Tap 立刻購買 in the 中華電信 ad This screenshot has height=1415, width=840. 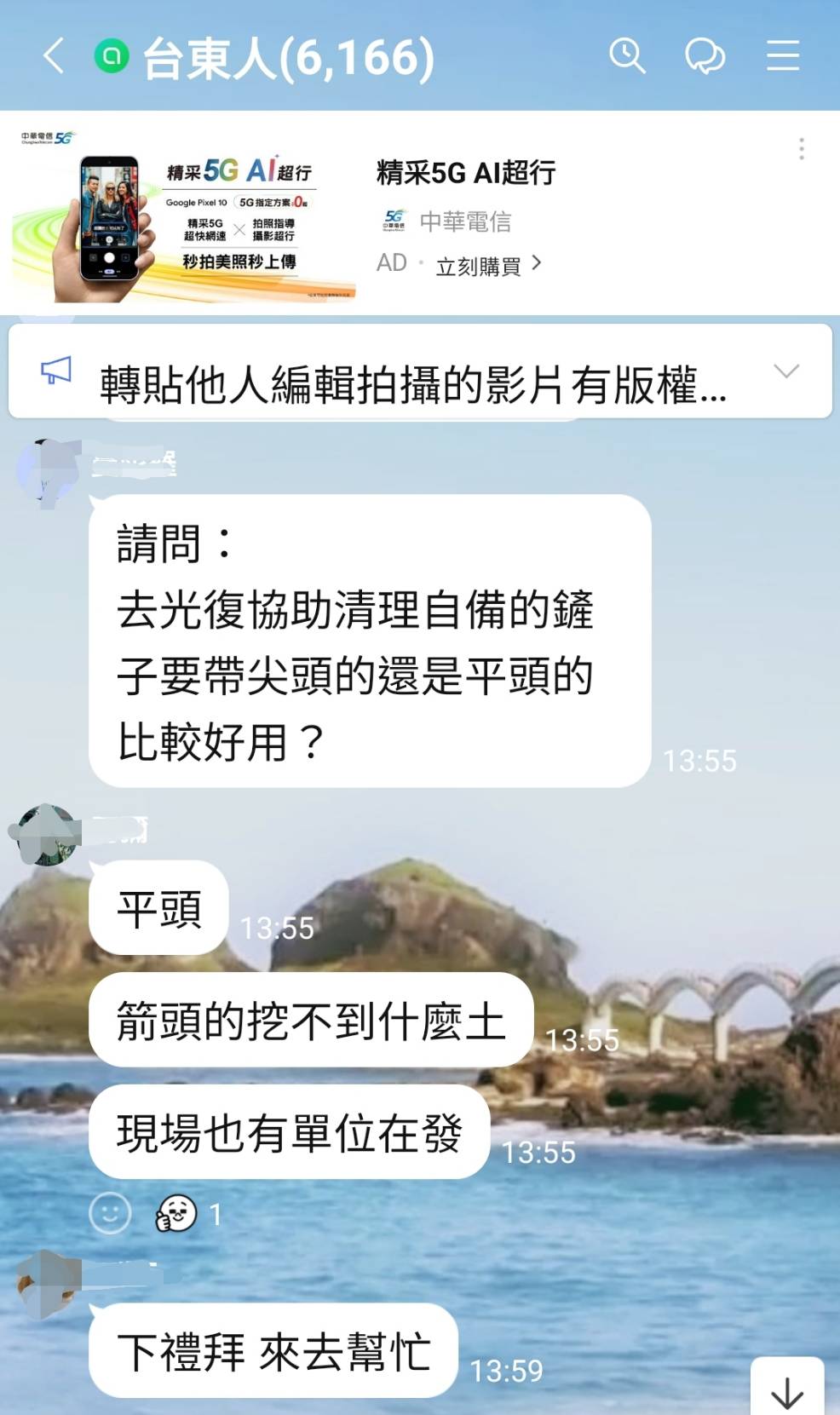coord(487,266)
